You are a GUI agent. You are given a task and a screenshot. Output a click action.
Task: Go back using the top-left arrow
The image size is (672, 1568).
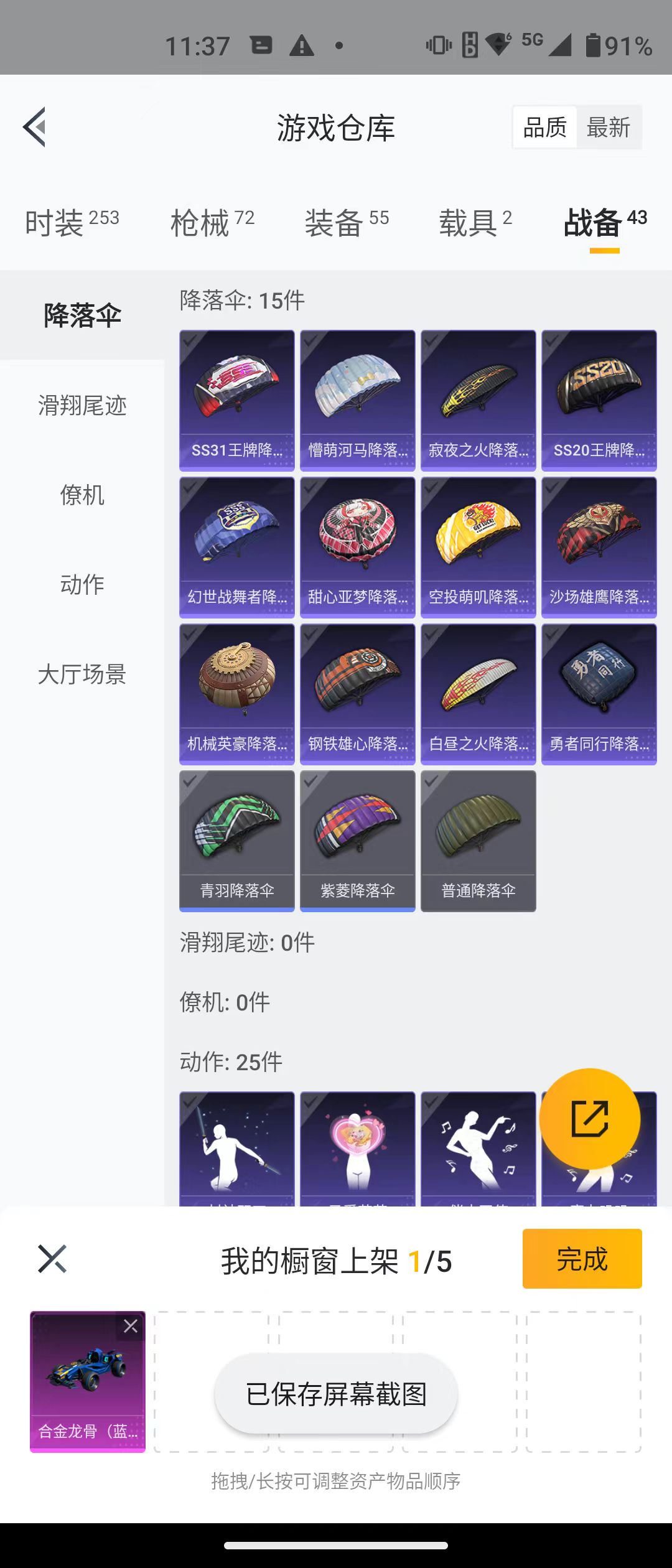point(35,127)
